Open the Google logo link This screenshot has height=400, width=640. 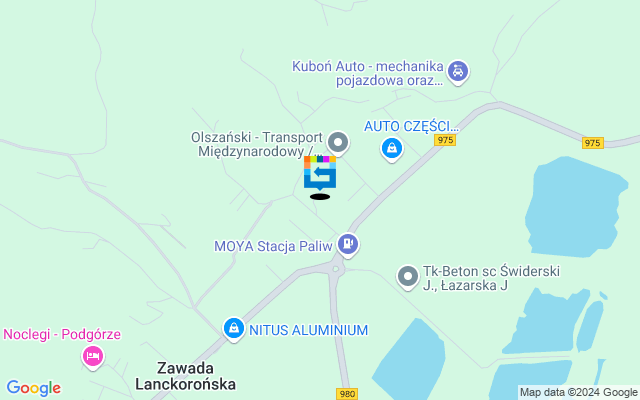(x=33, y=388)
